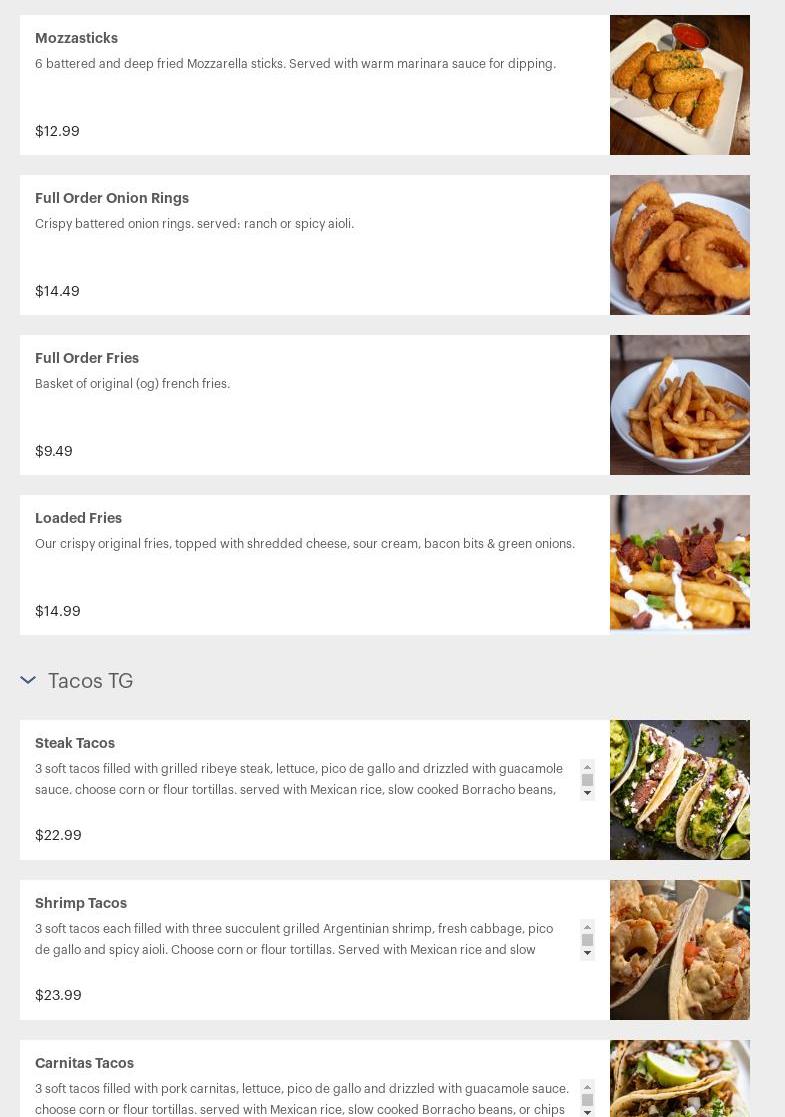The image size is (785, 1117).
Task: Tap down arrow in Steak Tacos description
Action: pos(587,794)
